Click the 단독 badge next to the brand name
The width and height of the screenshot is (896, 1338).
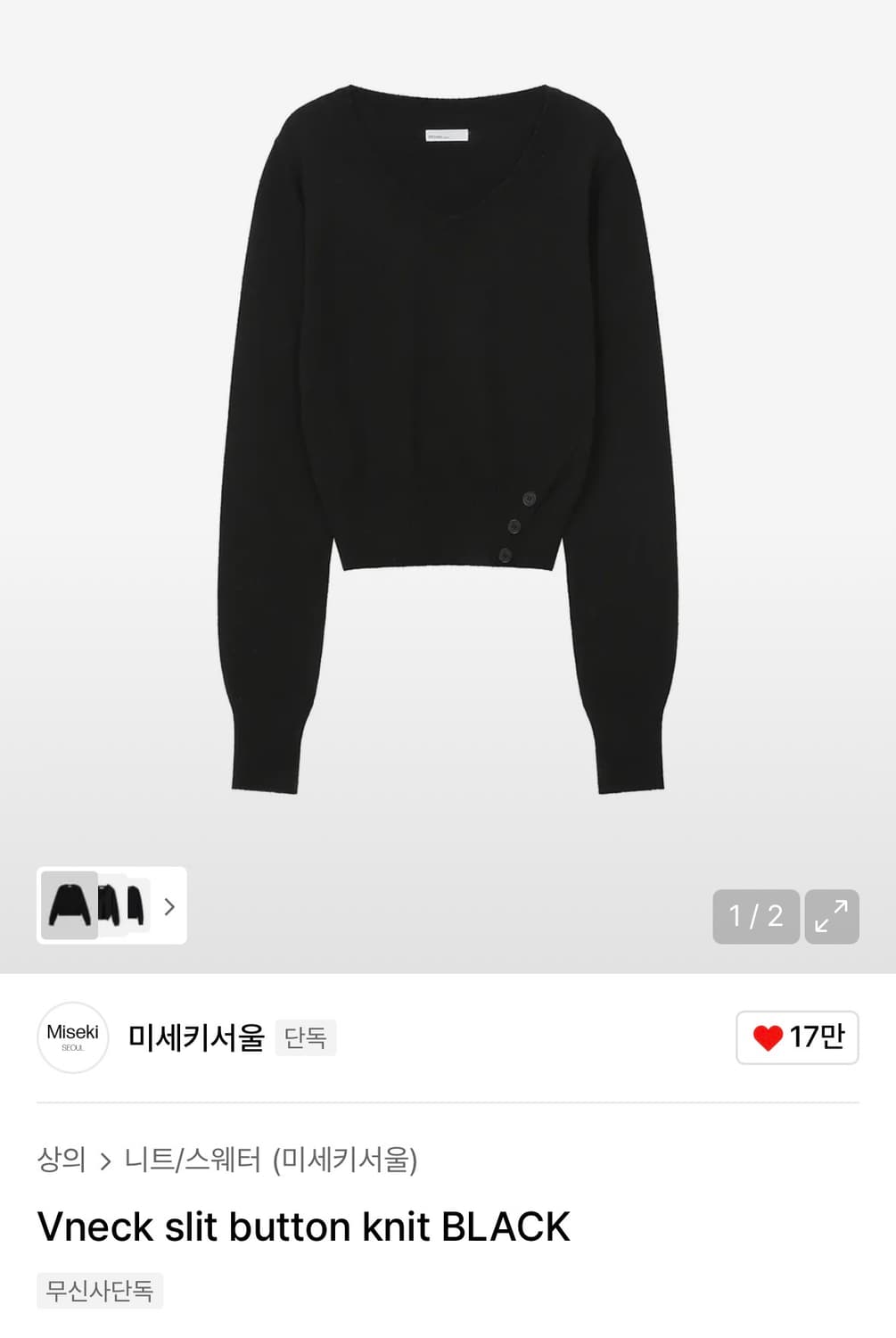(305, 1038)
